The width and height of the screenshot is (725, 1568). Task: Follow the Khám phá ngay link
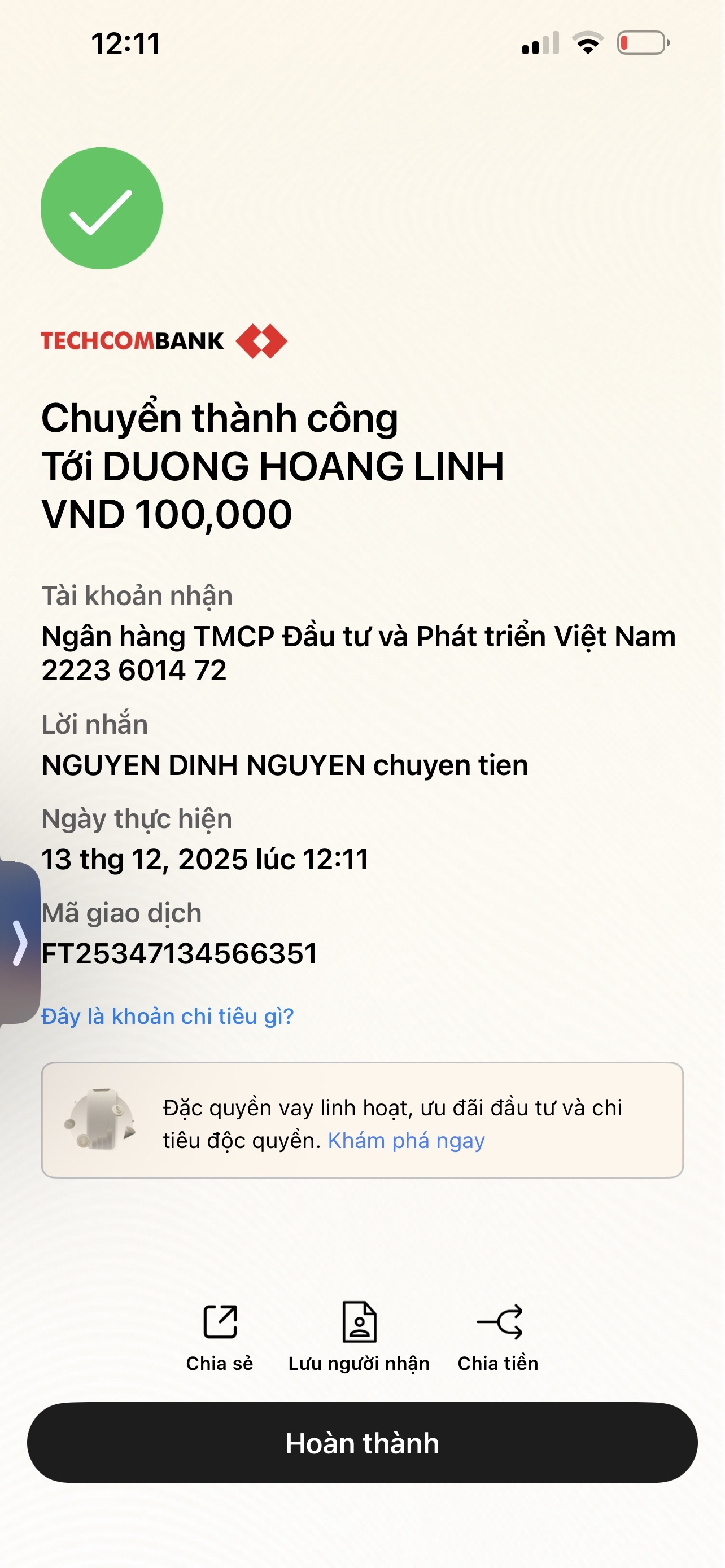pos(406,1140)
